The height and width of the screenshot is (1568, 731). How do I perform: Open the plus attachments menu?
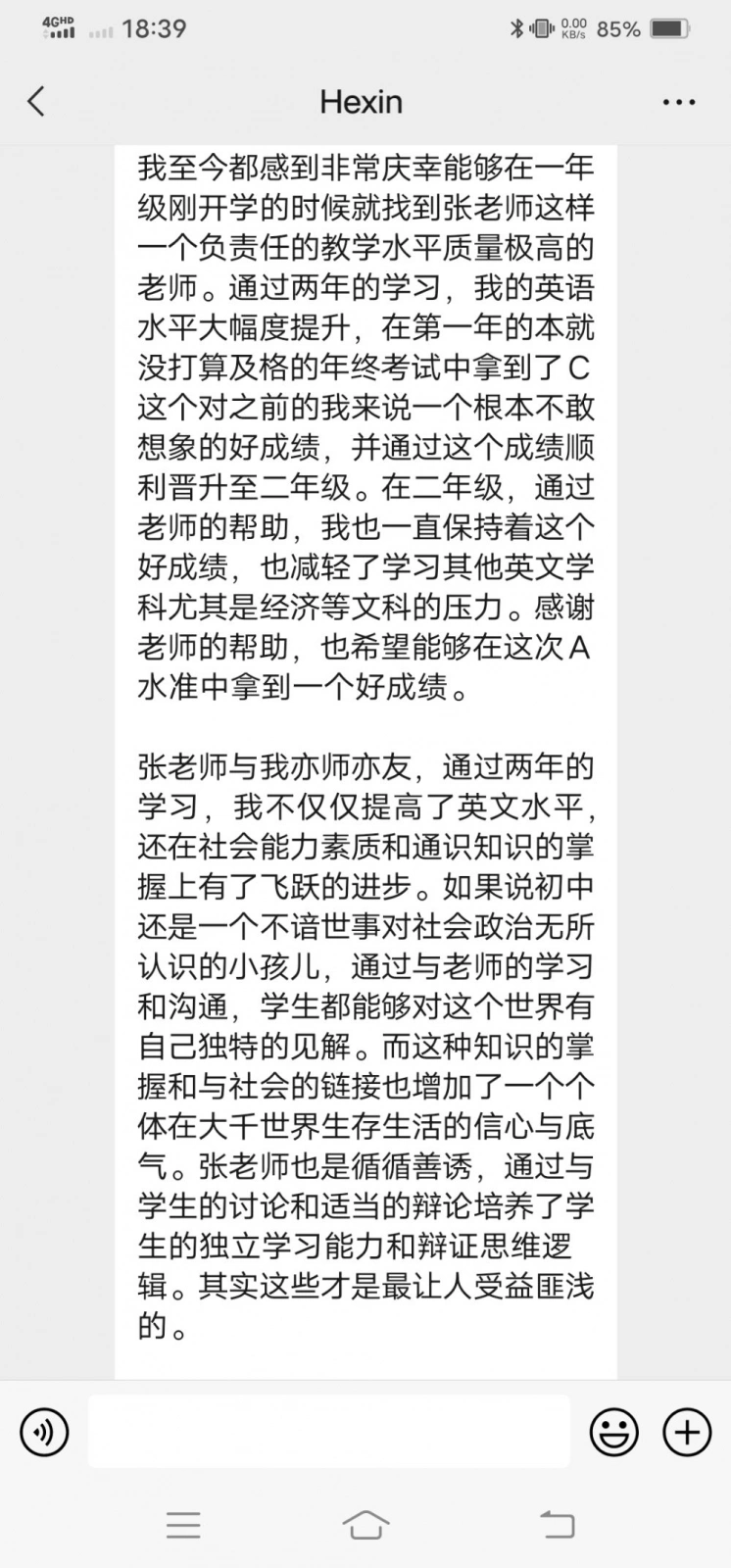687,1432
